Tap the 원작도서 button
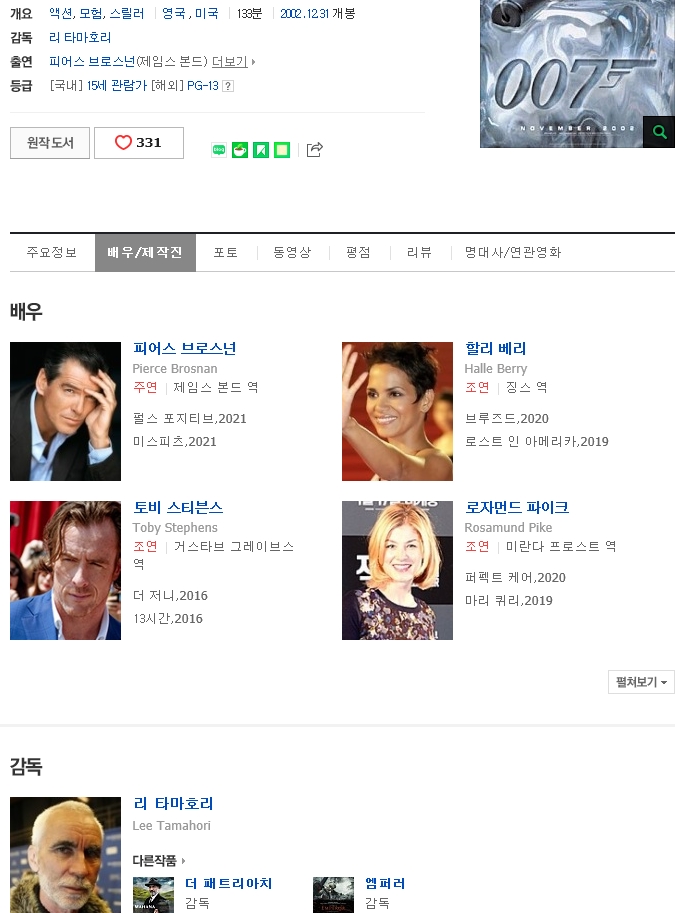 coord(50,143)
